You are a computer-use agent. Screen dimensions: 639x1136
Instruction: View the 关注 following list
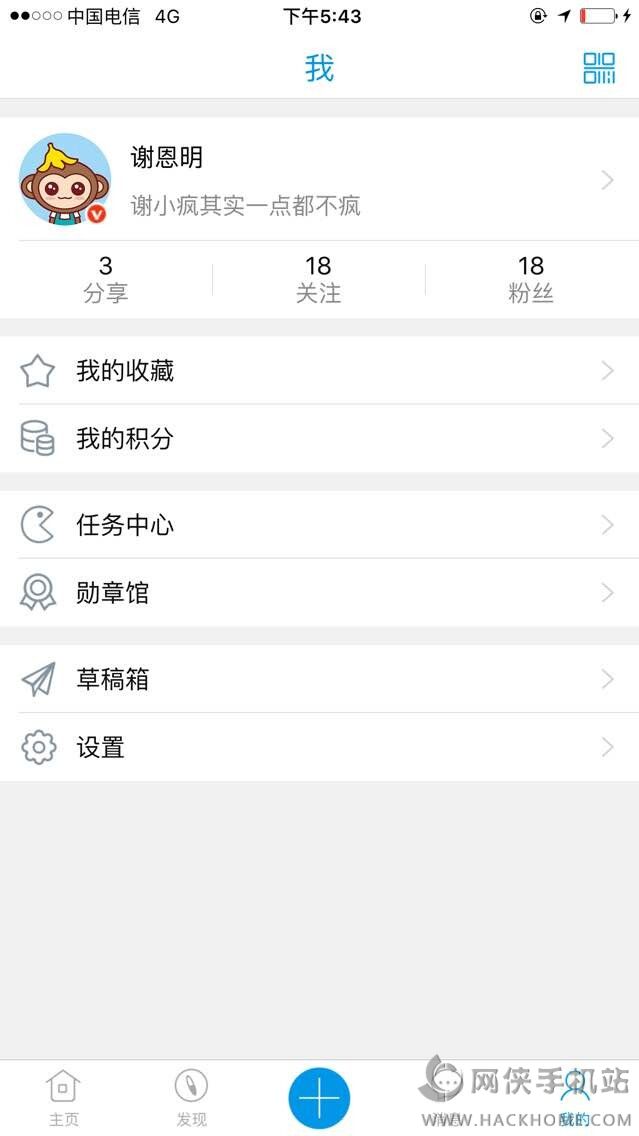click(318, 279)
